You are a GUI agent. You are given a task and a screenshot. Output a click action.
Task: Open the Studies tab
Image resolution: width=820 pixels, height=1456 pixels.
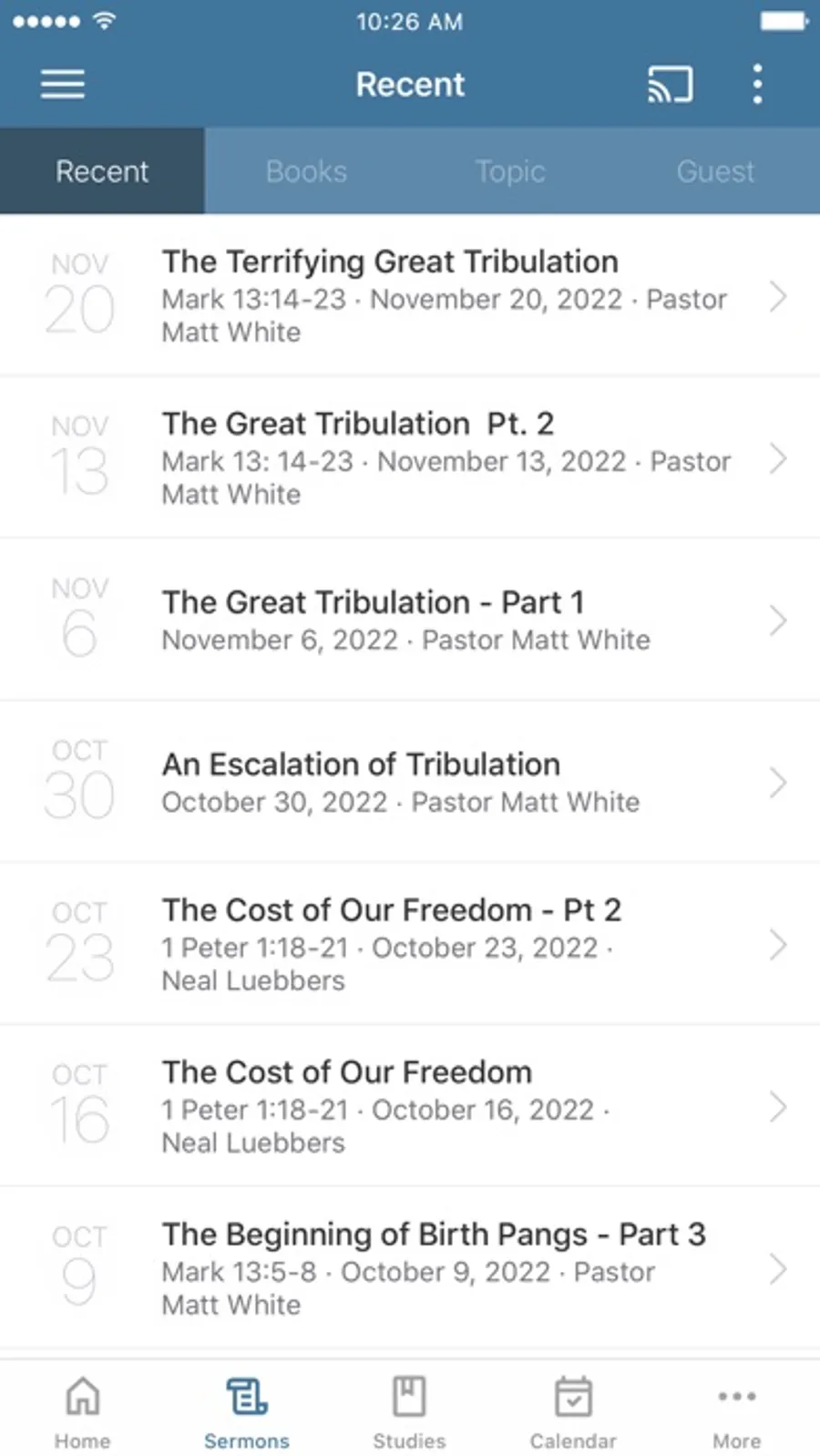409,1412
